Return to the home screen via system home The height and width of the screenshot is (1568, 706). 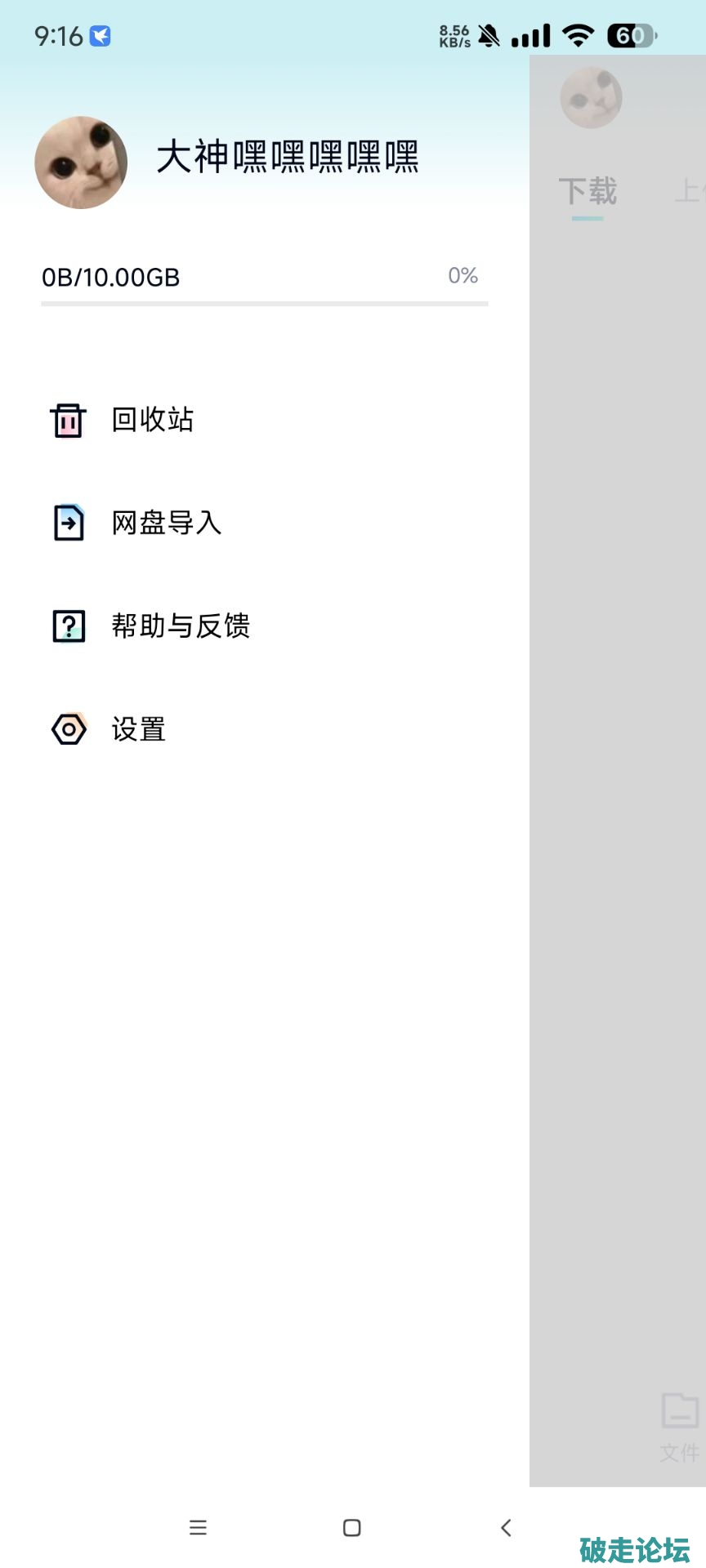click(352, 1528)
